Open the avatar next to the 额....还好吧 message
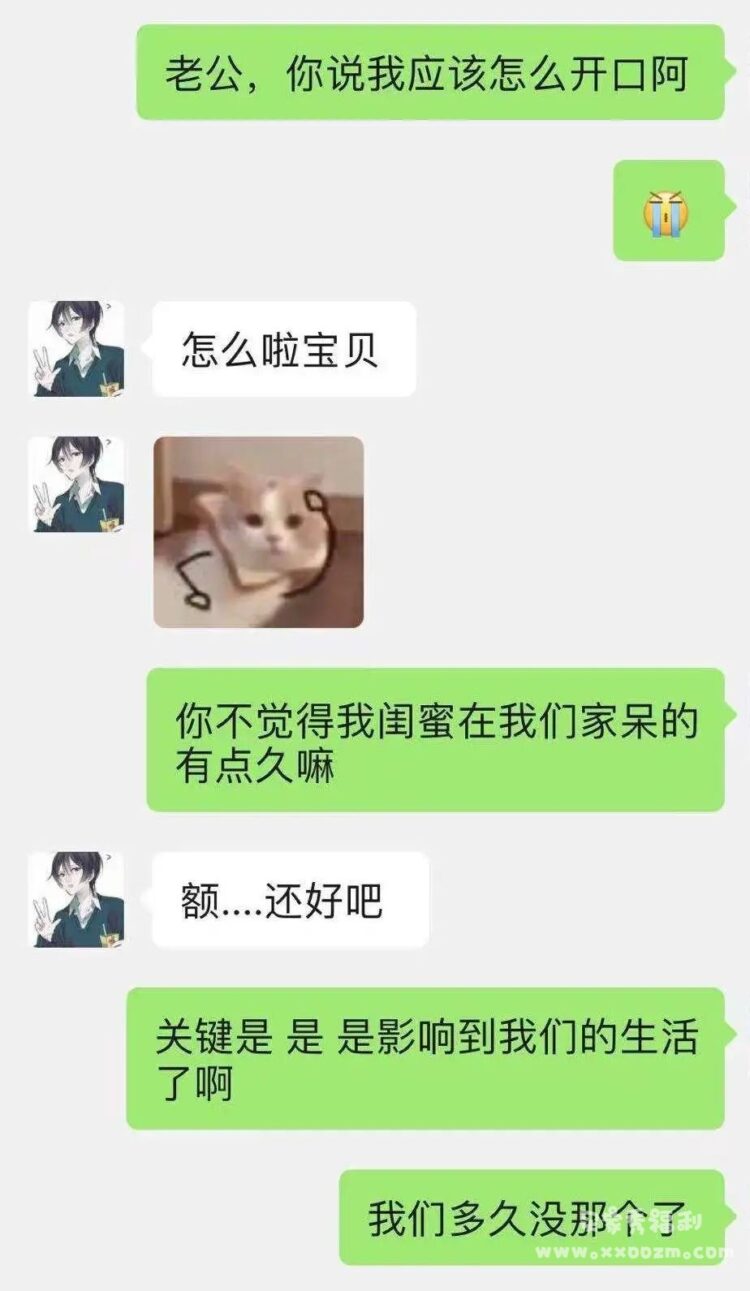The width and height of the screenshot is (750, 1291). coord(78,899)
